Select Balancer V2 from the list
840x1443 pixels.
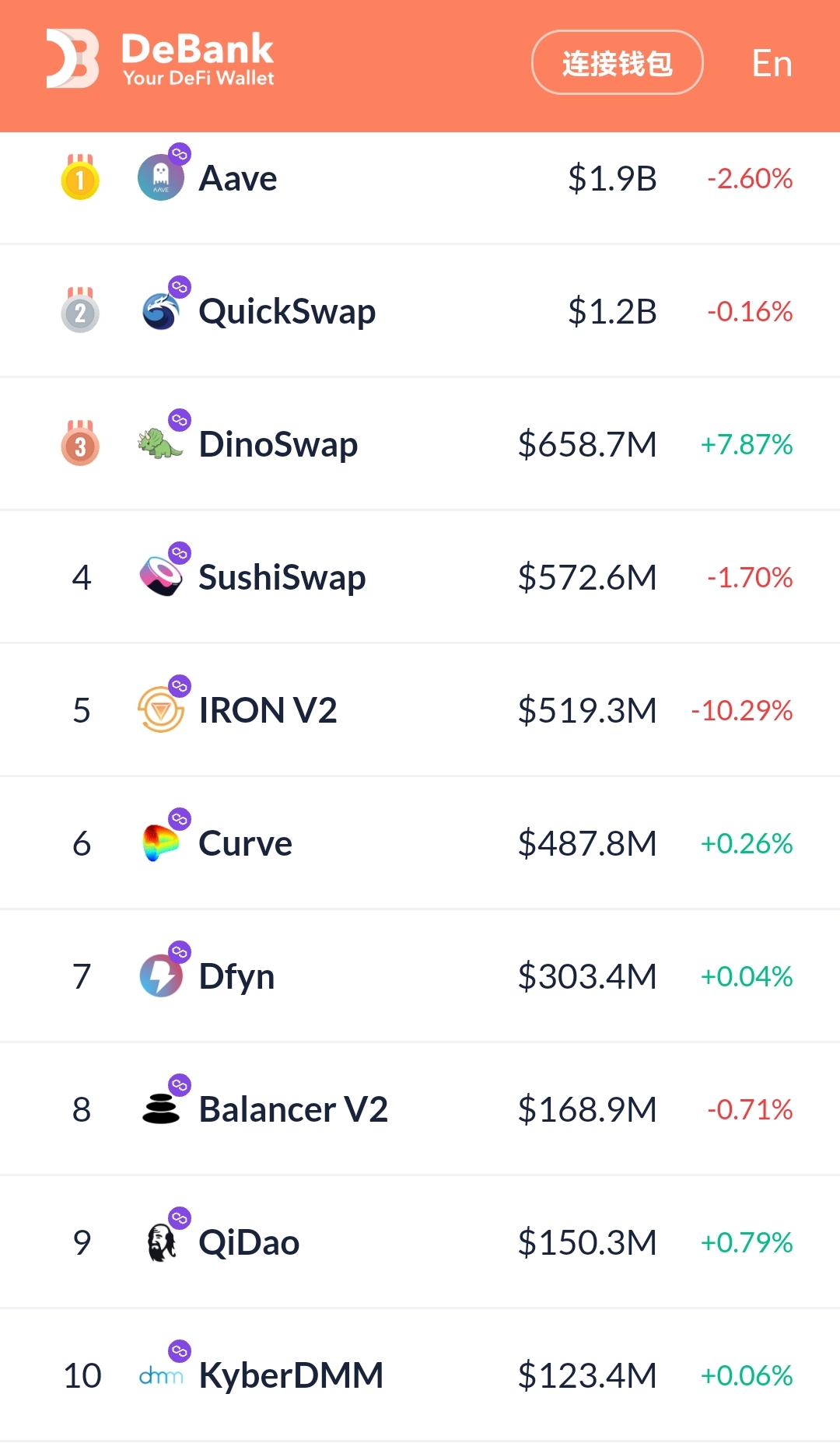tap(420, 1109)
